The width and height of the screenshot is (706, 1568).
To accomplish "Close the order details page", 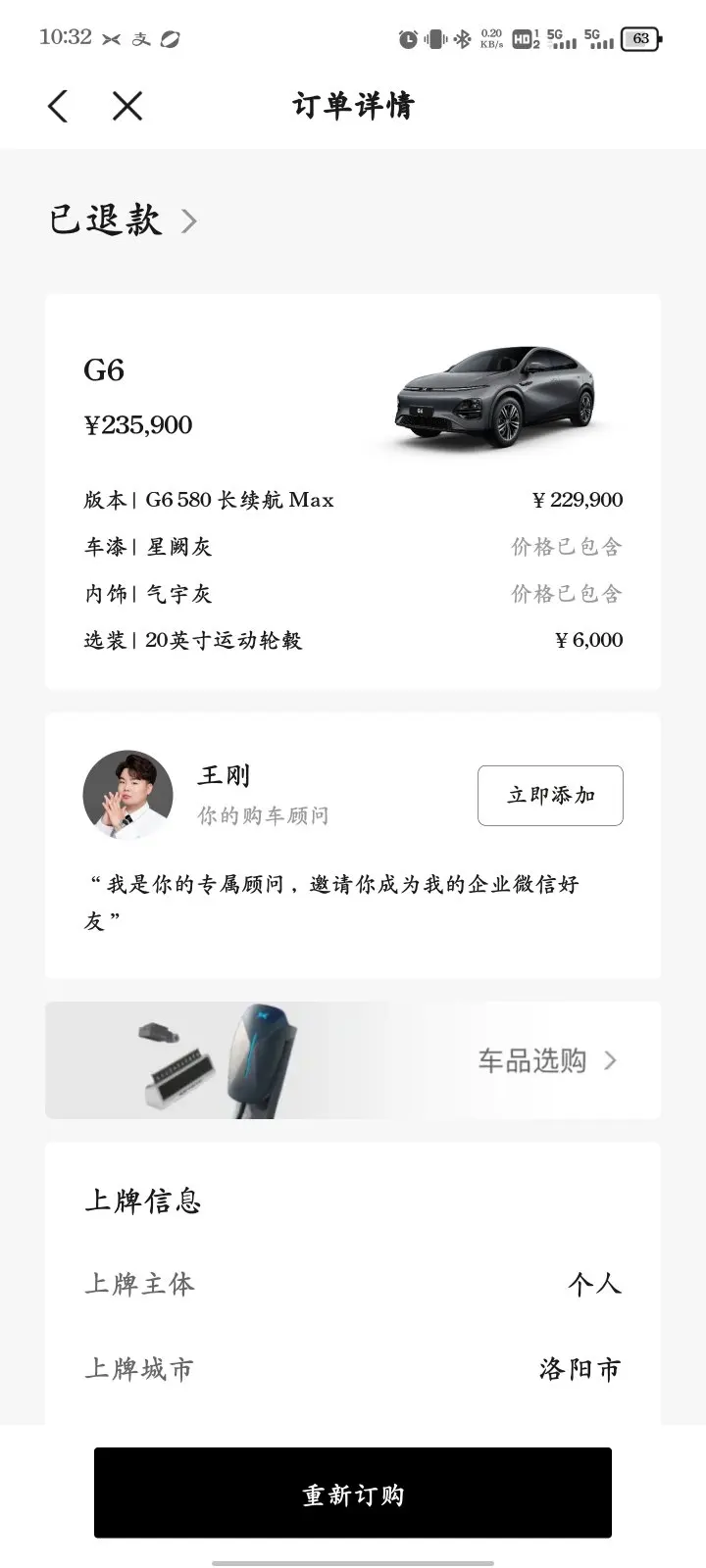I will click(x=127, y=106).
